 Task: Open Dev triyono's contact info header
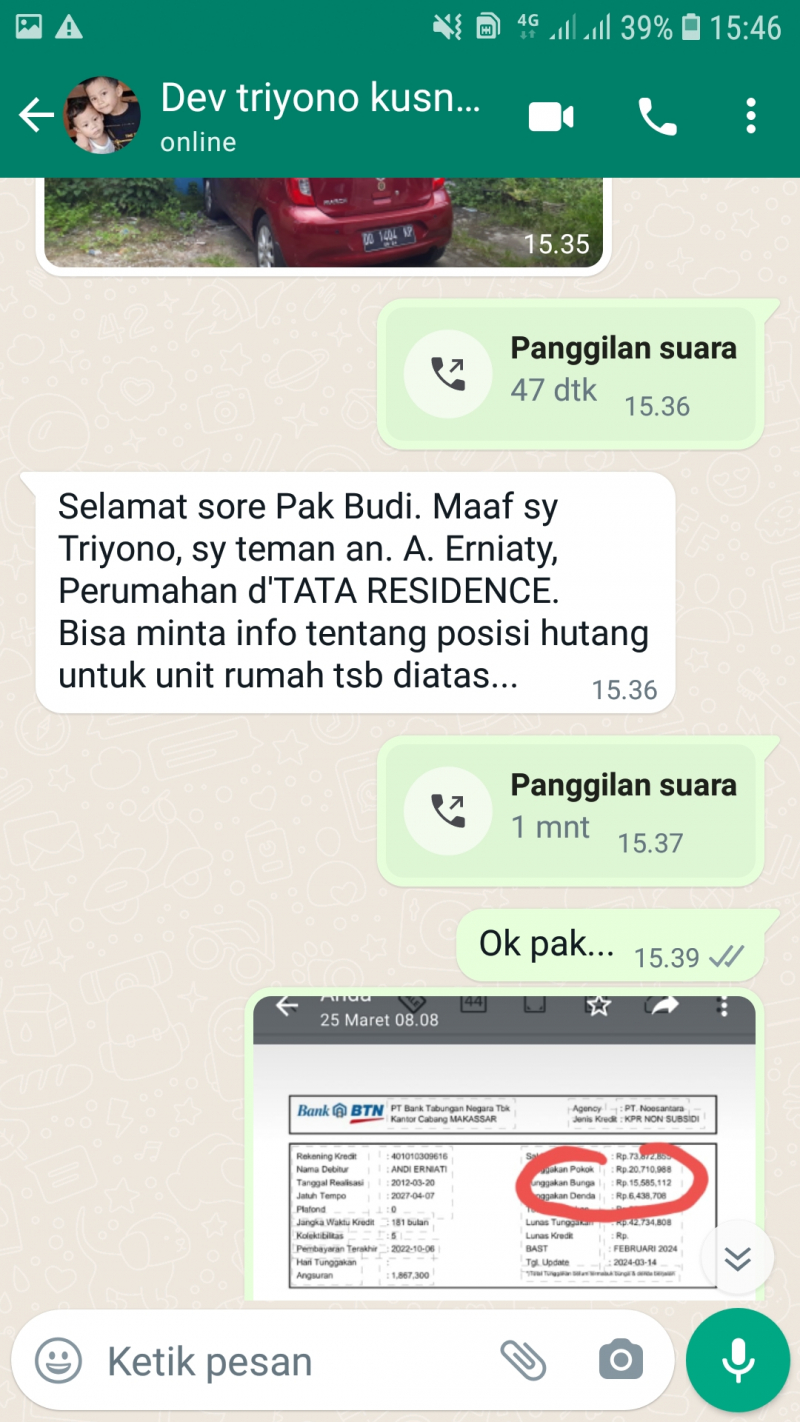tap(320, 116)
